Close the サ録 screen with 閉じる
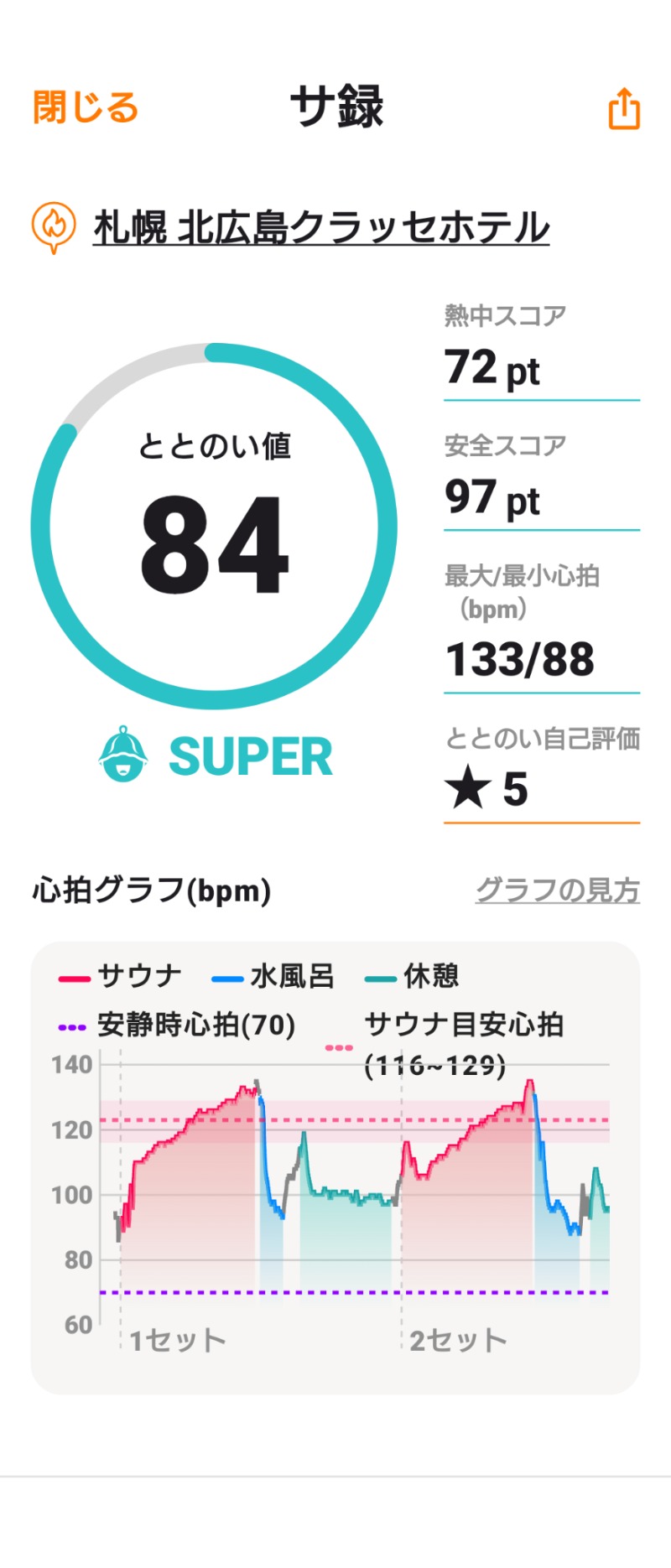671x1568 pixels. tap(86, 108)
